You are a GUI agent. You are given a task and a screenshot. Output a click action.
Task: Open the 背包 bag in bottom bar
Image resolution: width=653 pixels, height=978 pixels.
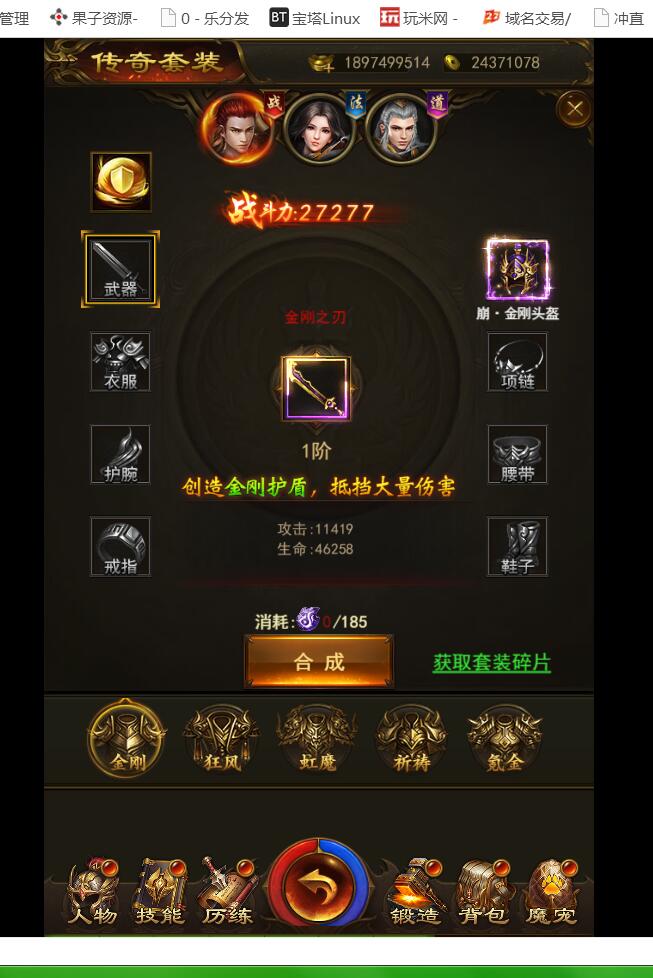[483, 892]
